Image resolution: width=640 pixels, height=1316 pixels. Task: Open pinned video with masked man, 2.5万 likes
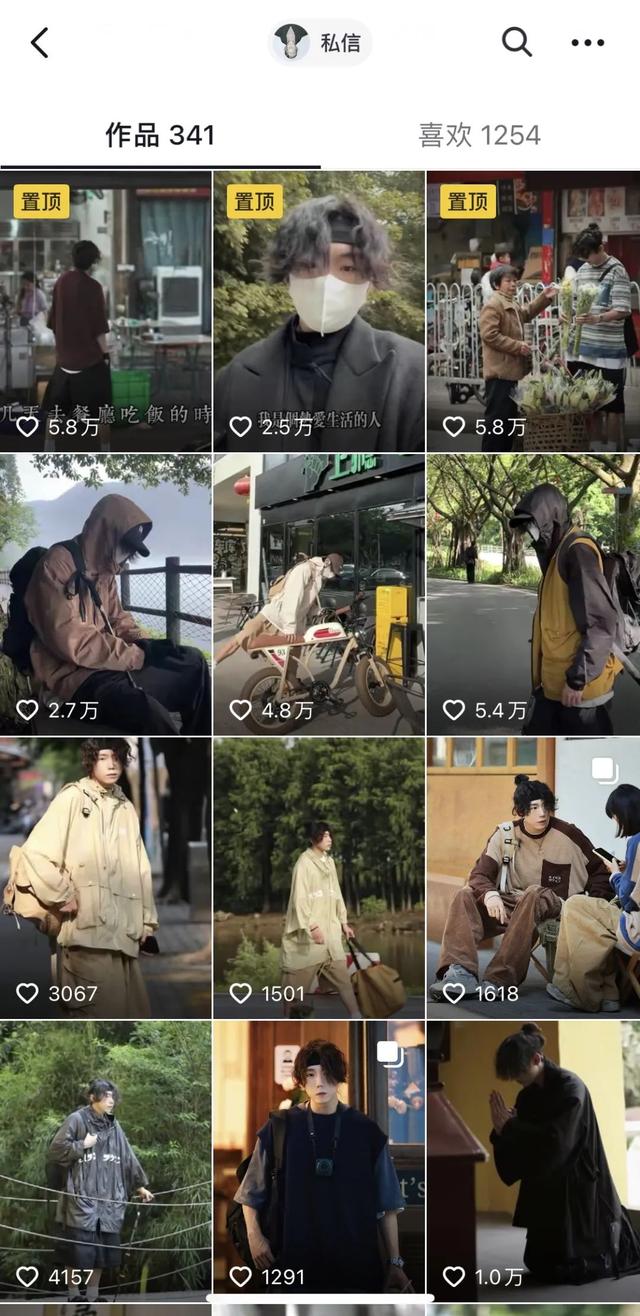pyautogui.click(x=319, y=311)
